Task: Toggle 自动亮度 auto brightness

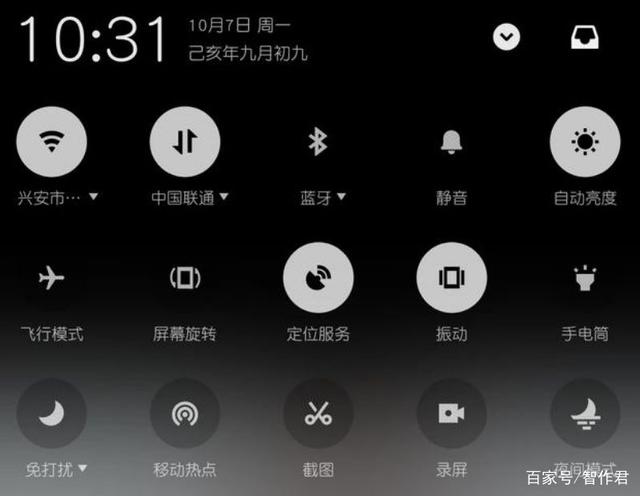Action: 584,141
